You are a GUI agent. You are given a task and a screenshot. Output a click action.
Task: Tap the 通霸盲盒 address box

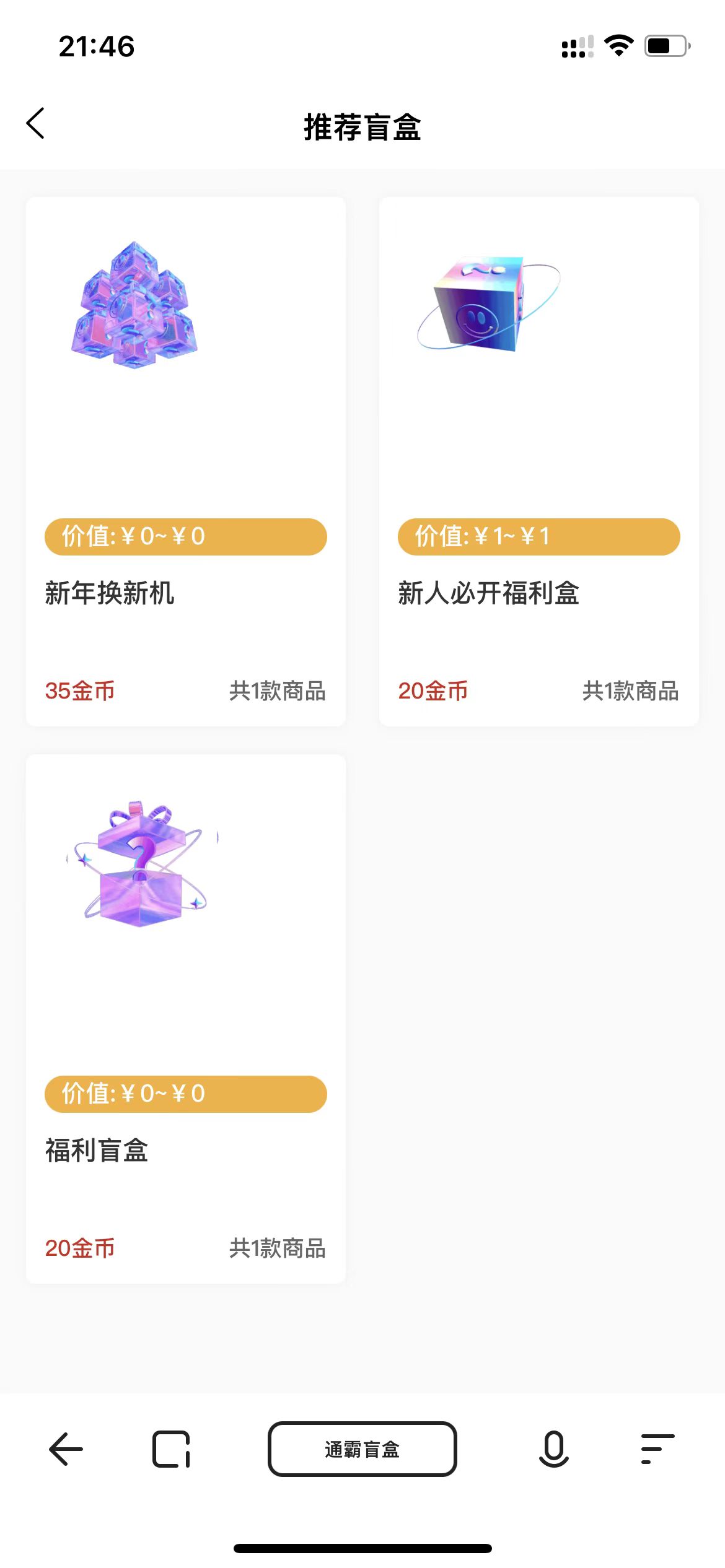pos(362,1449)
